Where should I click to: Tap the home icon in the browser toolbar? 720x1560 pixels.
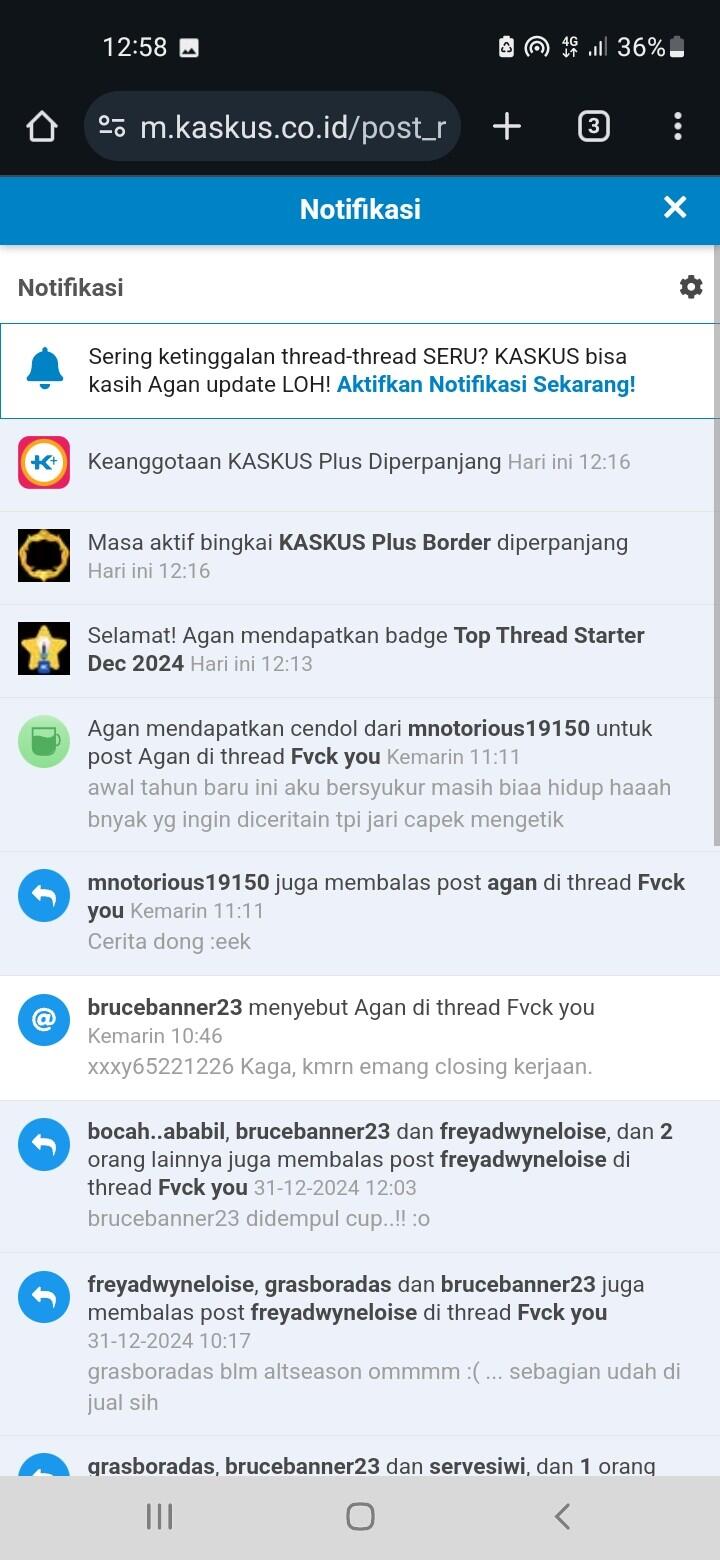click(x=41, y=126)
